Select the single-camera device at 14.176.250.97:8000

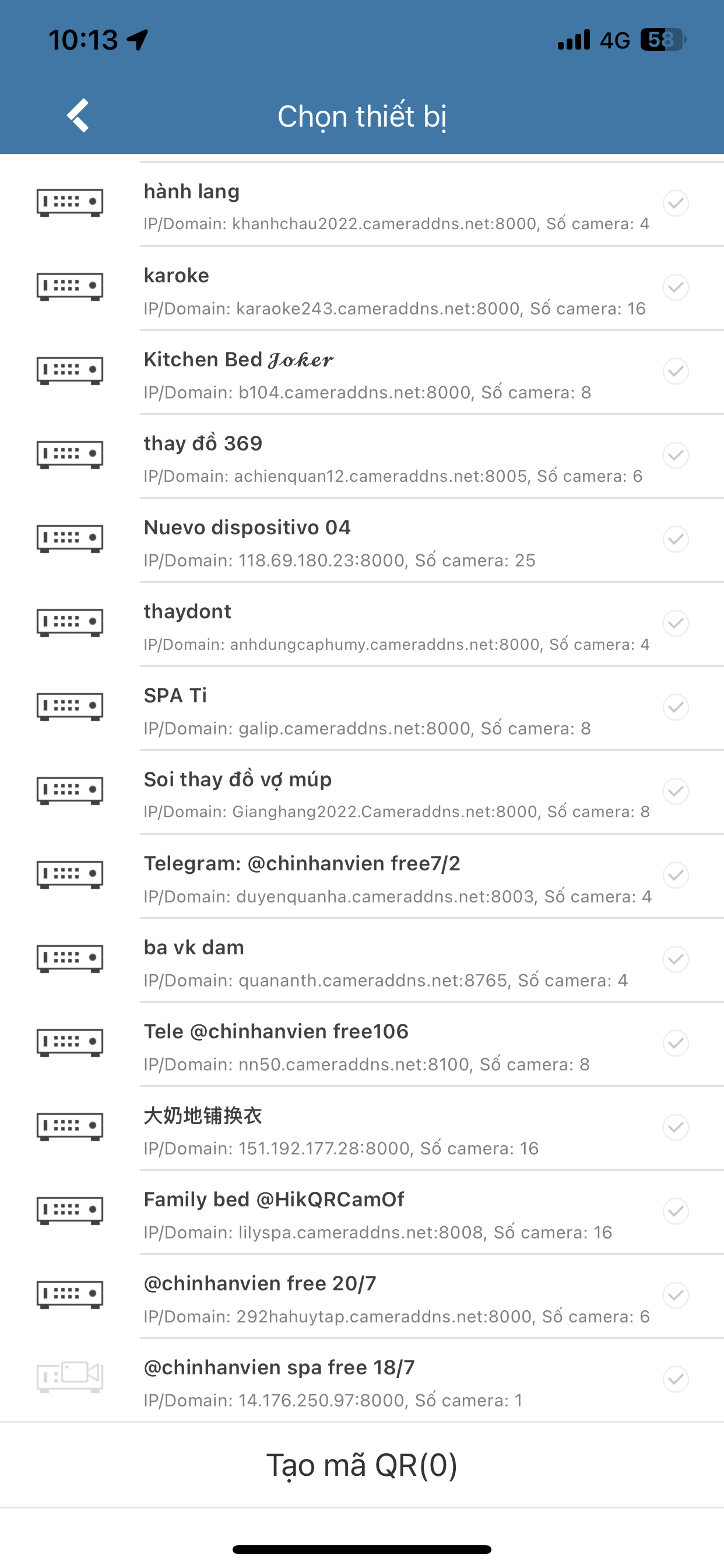point(676,1380)
